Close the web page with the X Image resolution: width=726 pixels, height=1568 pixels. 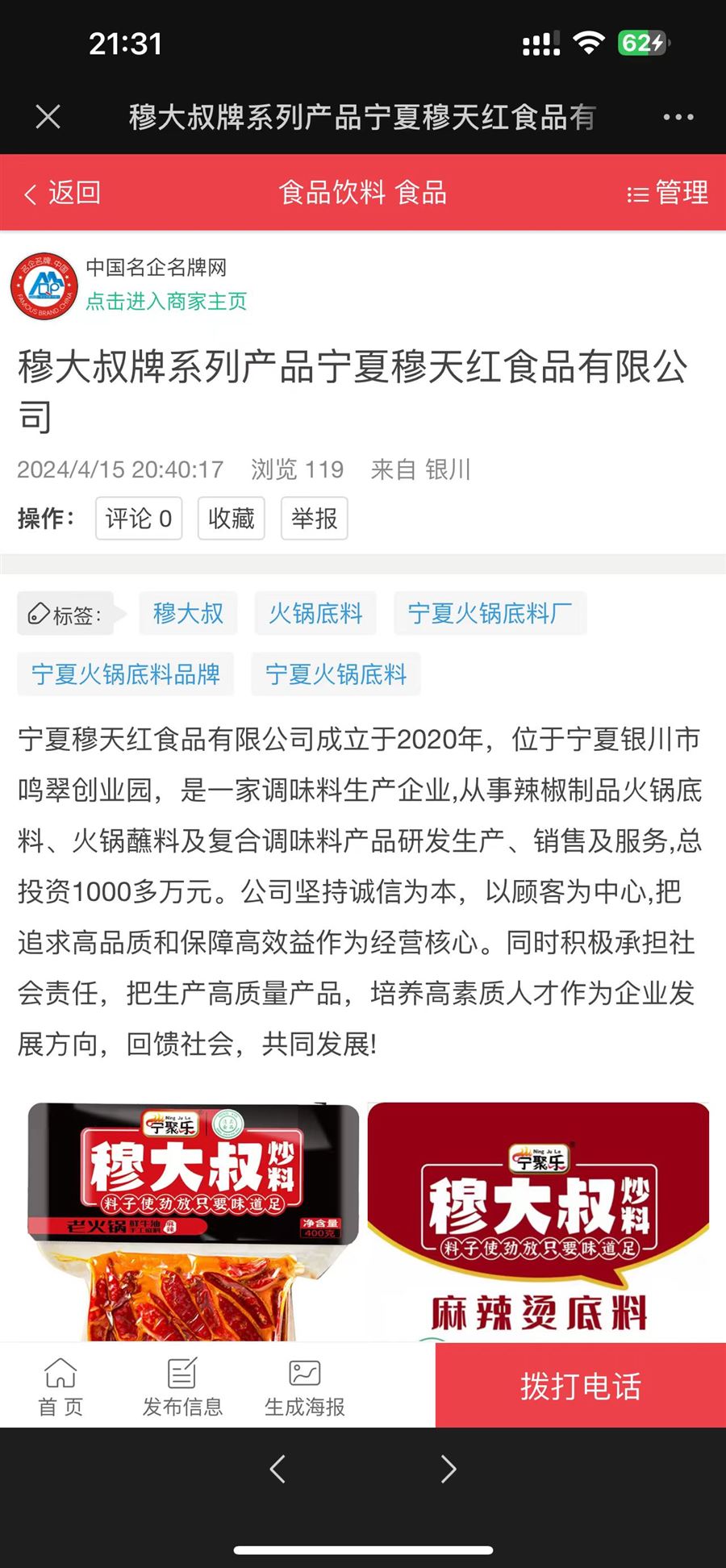point(48,117)
